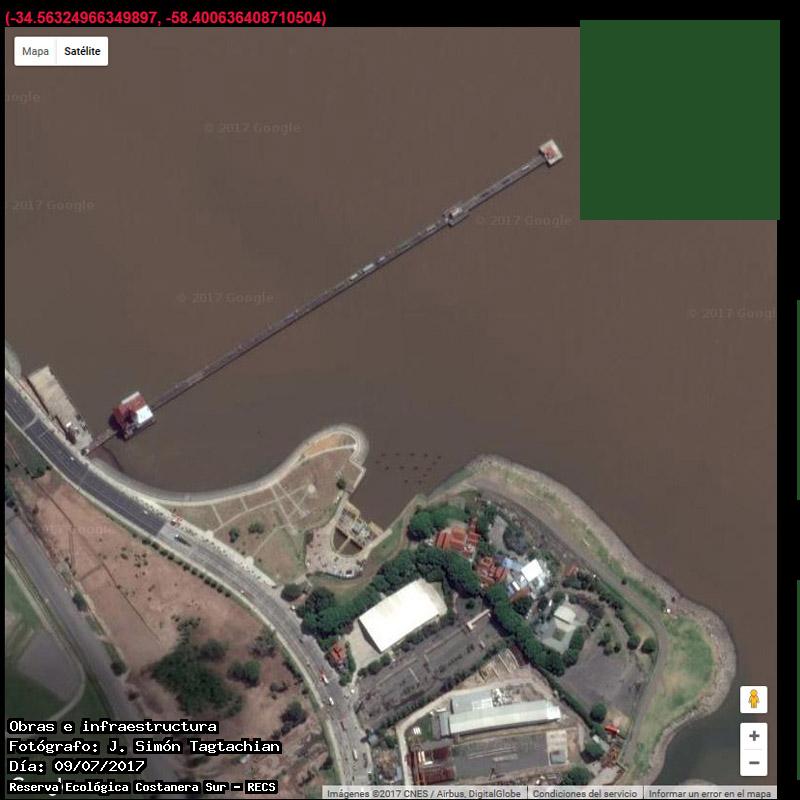Switch to the Mapa view
The width and height of the screenshot is (800, 800).
[x=35, y=51]
